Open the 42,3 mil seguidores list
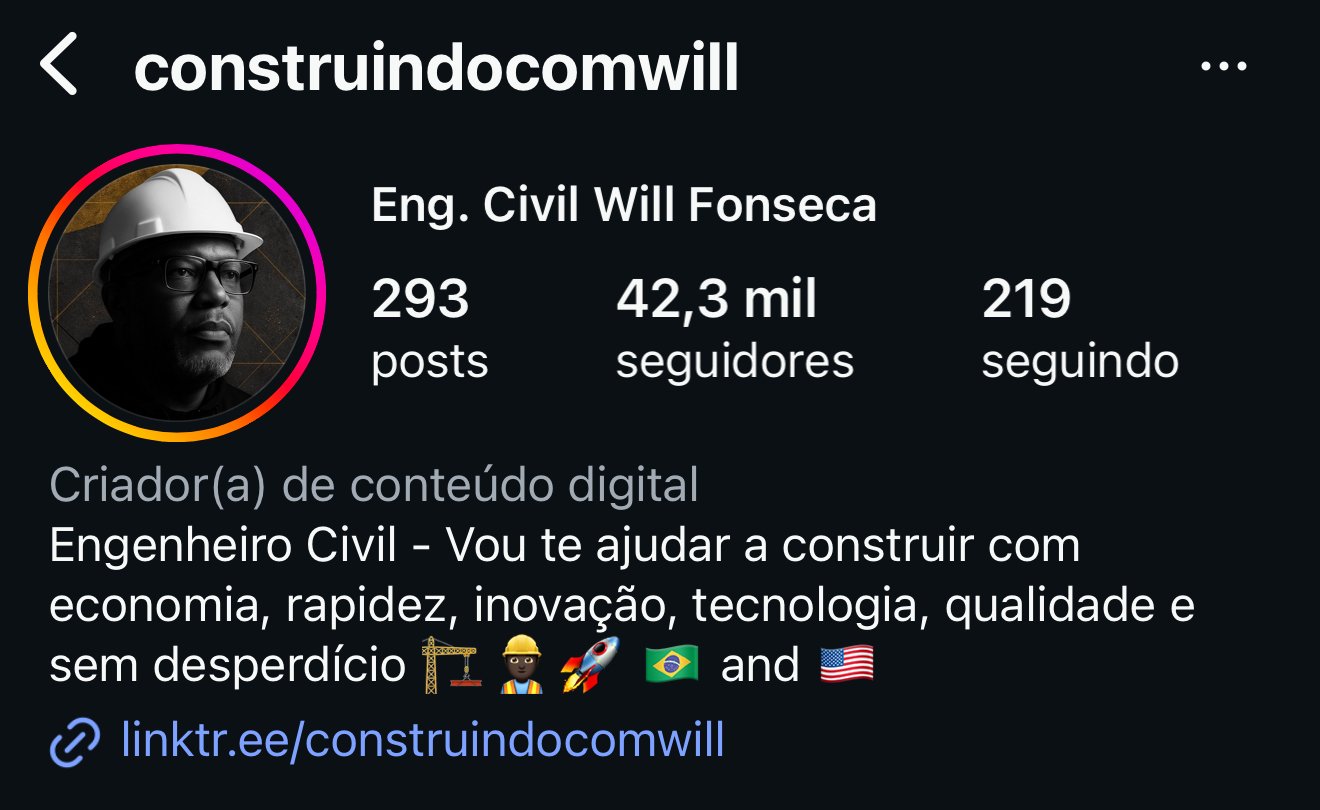 pos(734,328)
